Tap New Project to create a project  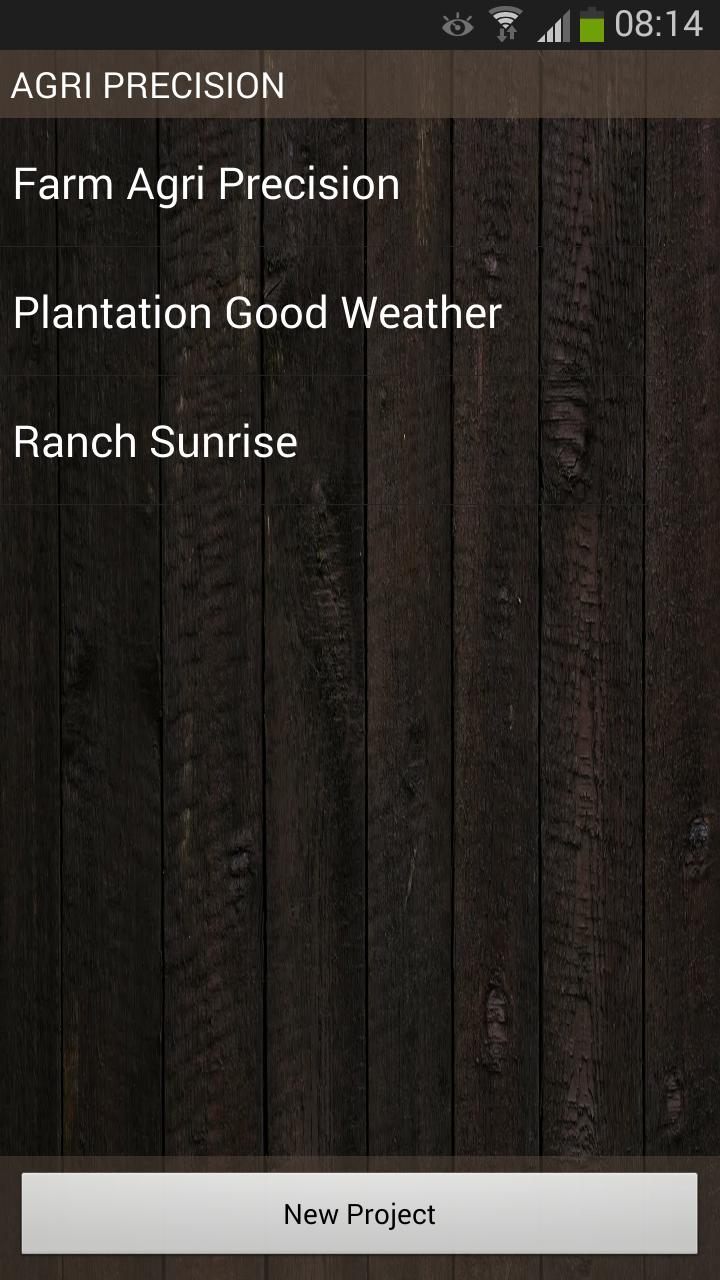[360, 1214]
